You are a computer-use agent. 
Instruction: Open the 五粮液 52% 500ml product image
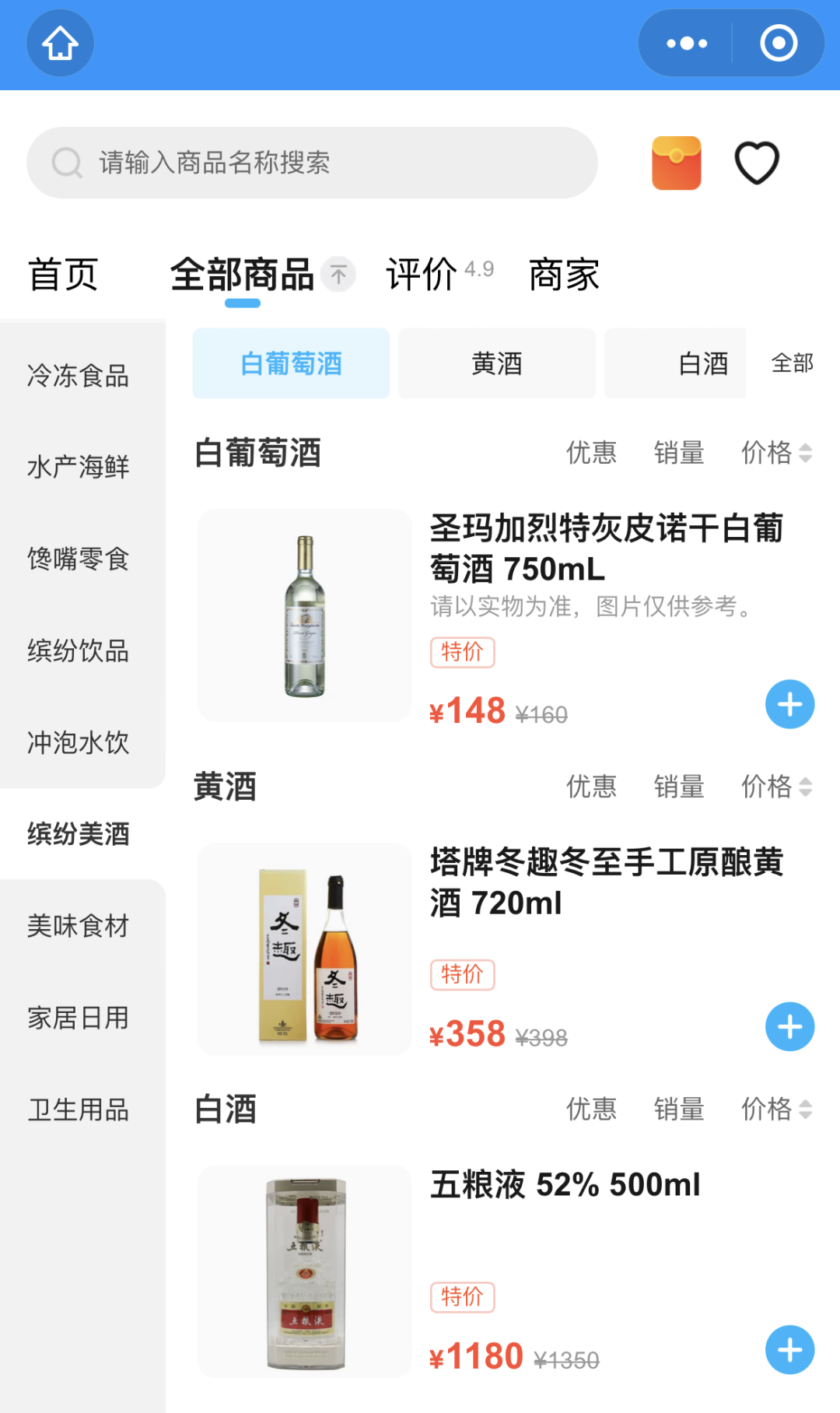click(x=305, y=1271)
